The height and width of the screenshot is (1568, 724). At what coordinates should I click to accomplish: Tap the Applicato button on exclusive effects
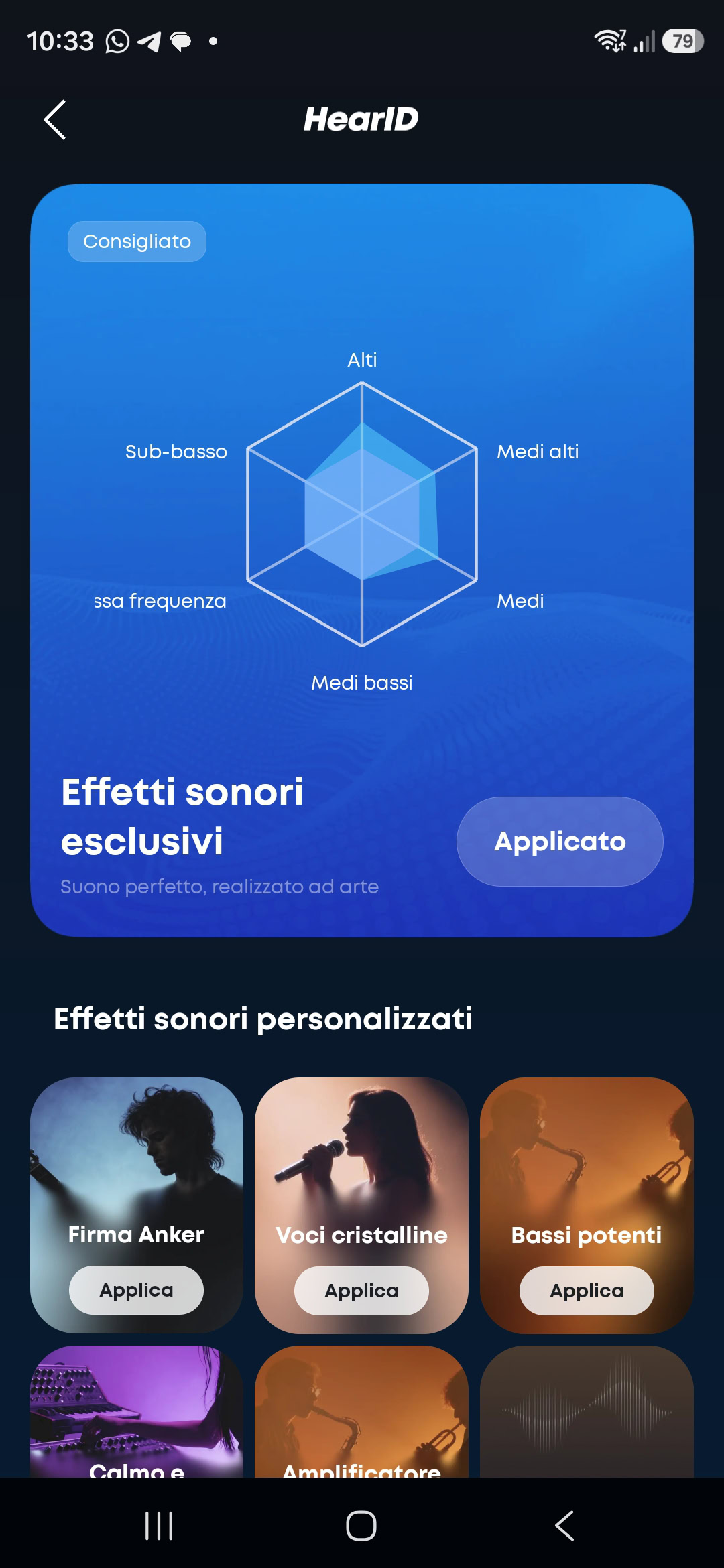point(560,841)
